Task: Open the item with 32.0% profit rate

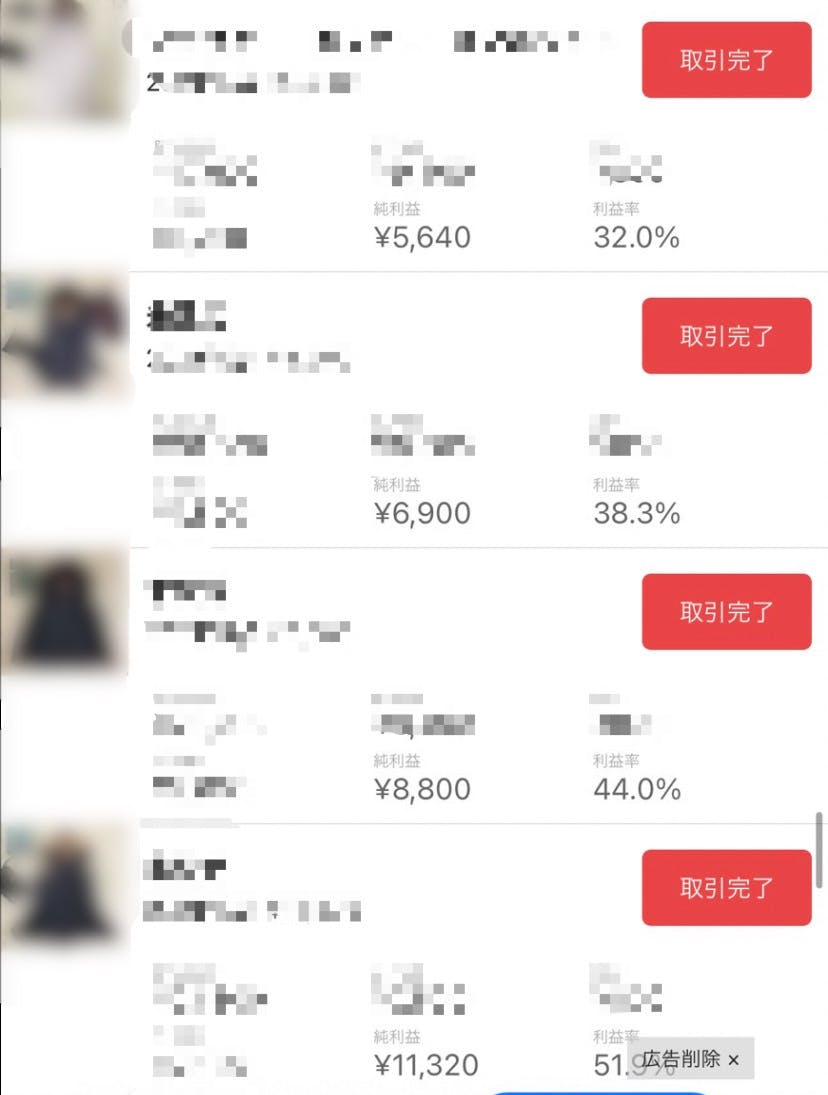Action: pos(380,150)
